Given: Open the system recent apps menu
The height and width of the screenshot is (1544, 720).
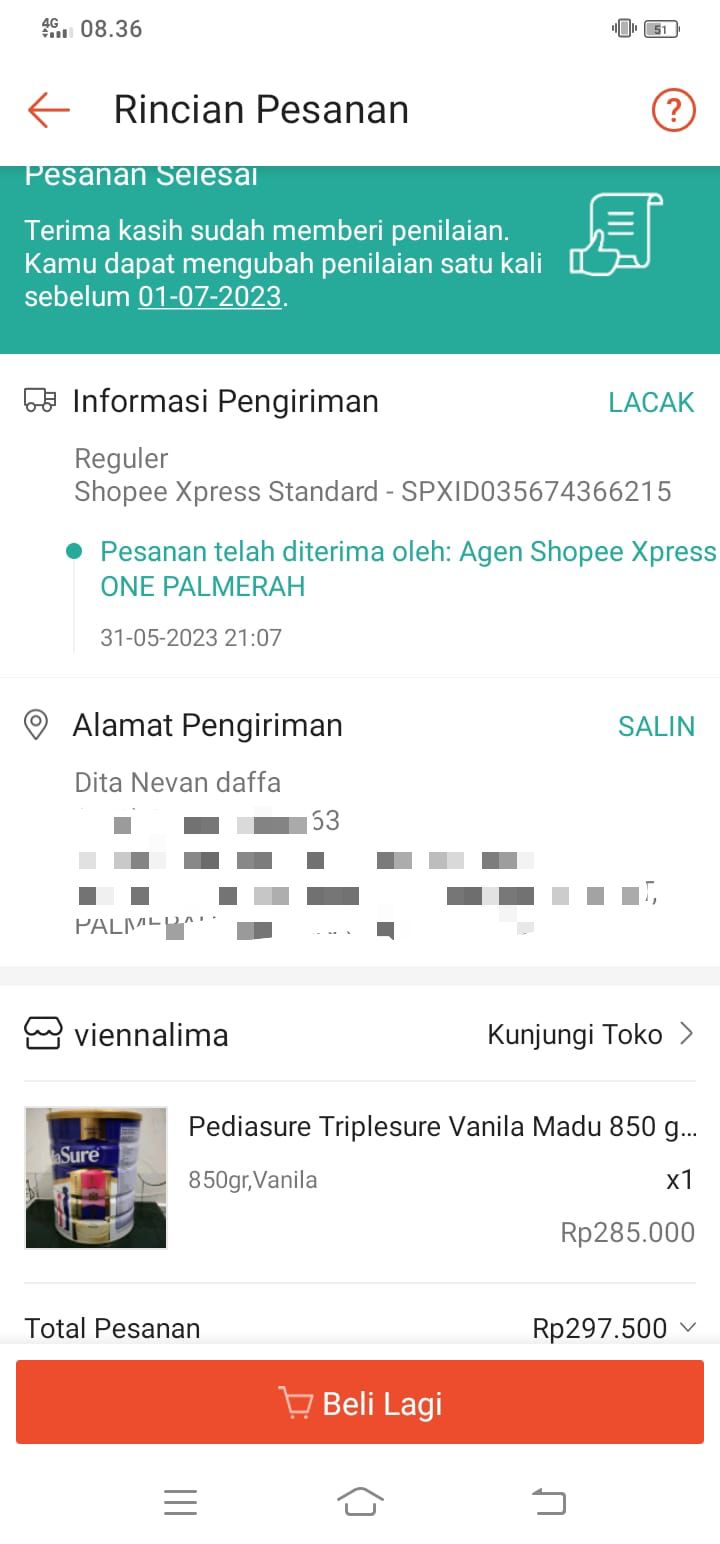Looking at the screenshot, I should 180,1502.
